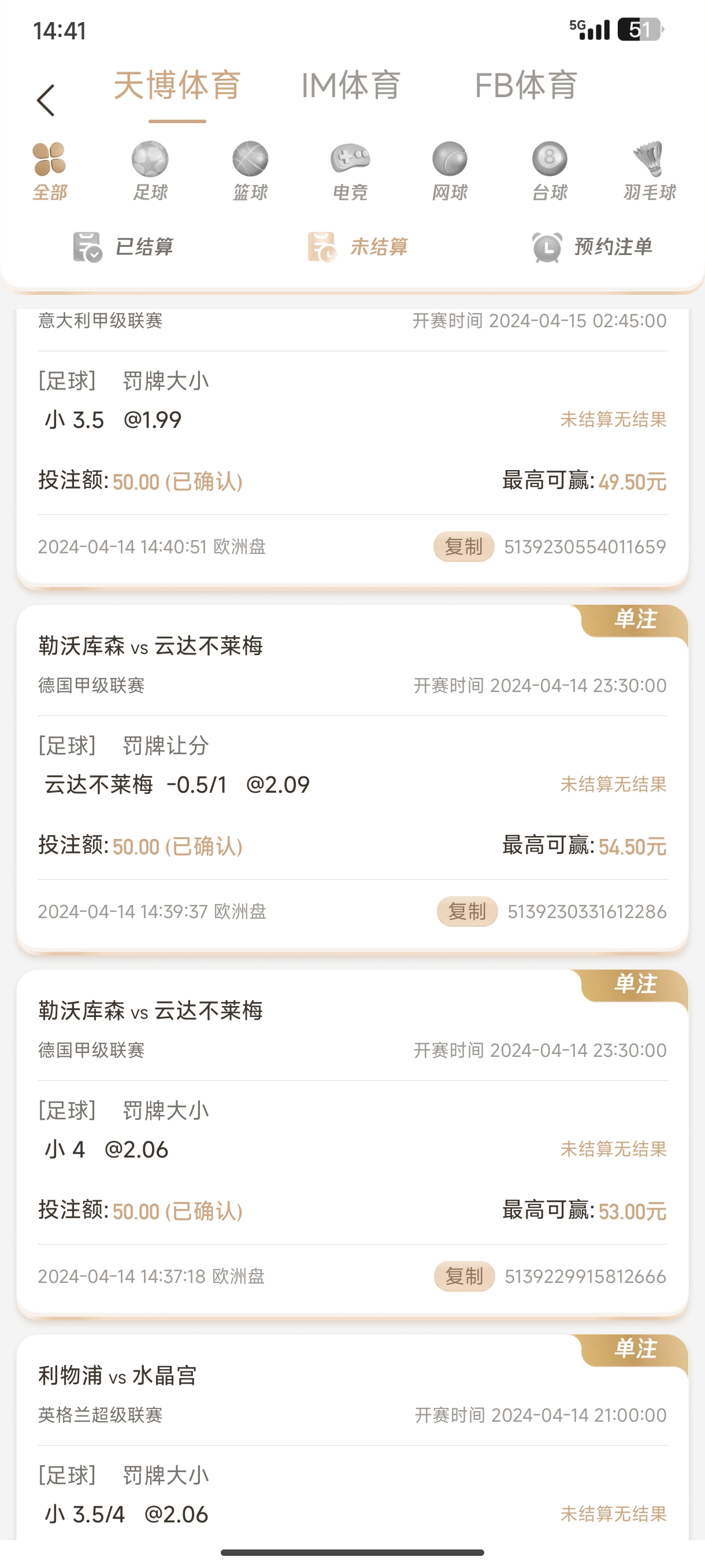Open the 已结算 settled bets tab

124,246
